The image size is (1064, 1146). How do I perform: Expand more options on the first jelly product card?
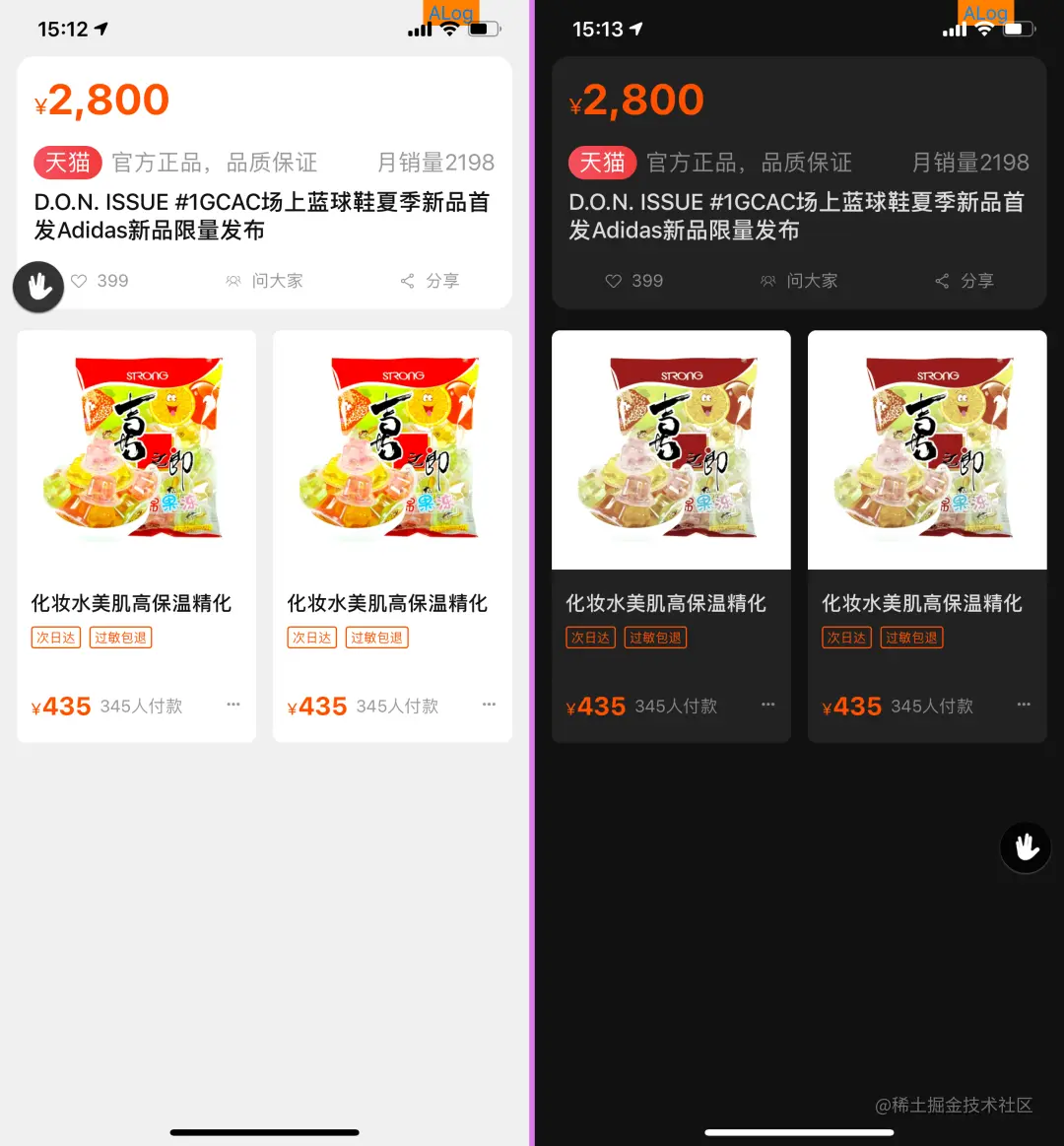[x=233, y=706]
